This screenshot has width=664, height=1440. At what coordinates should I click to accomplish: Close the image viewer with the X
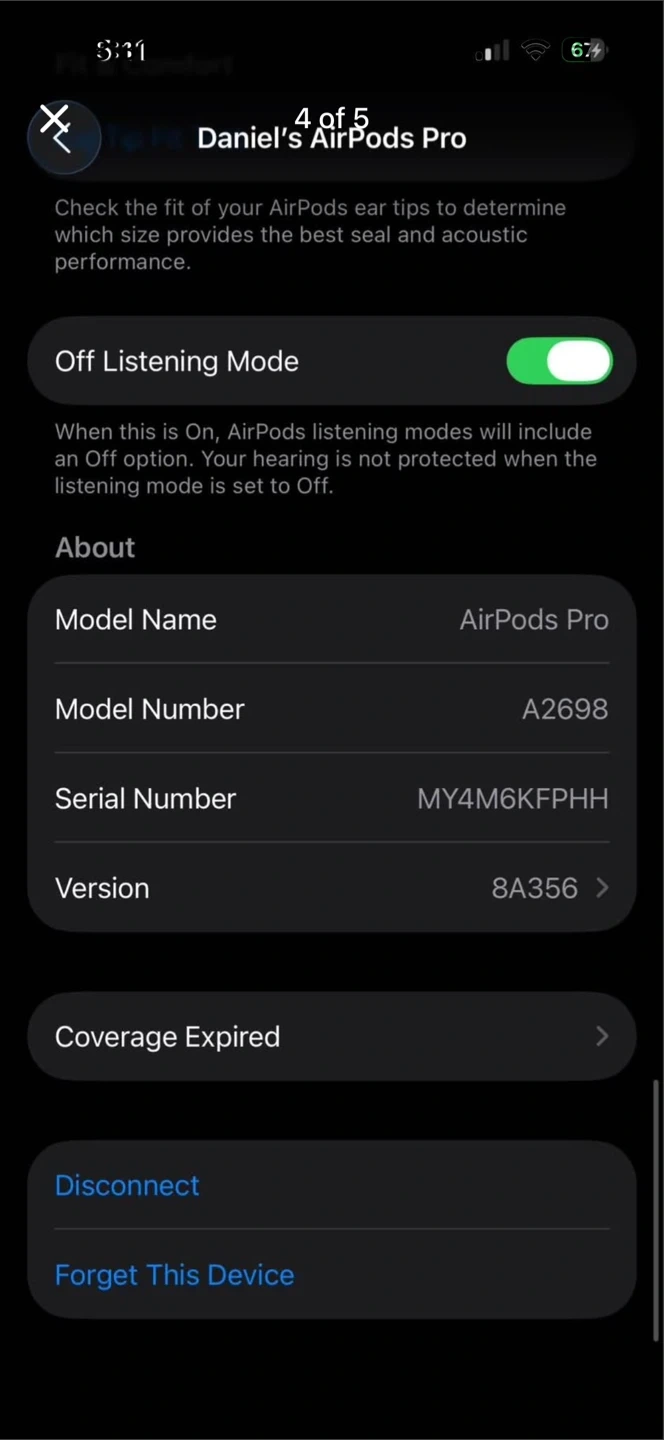(54, 119)
